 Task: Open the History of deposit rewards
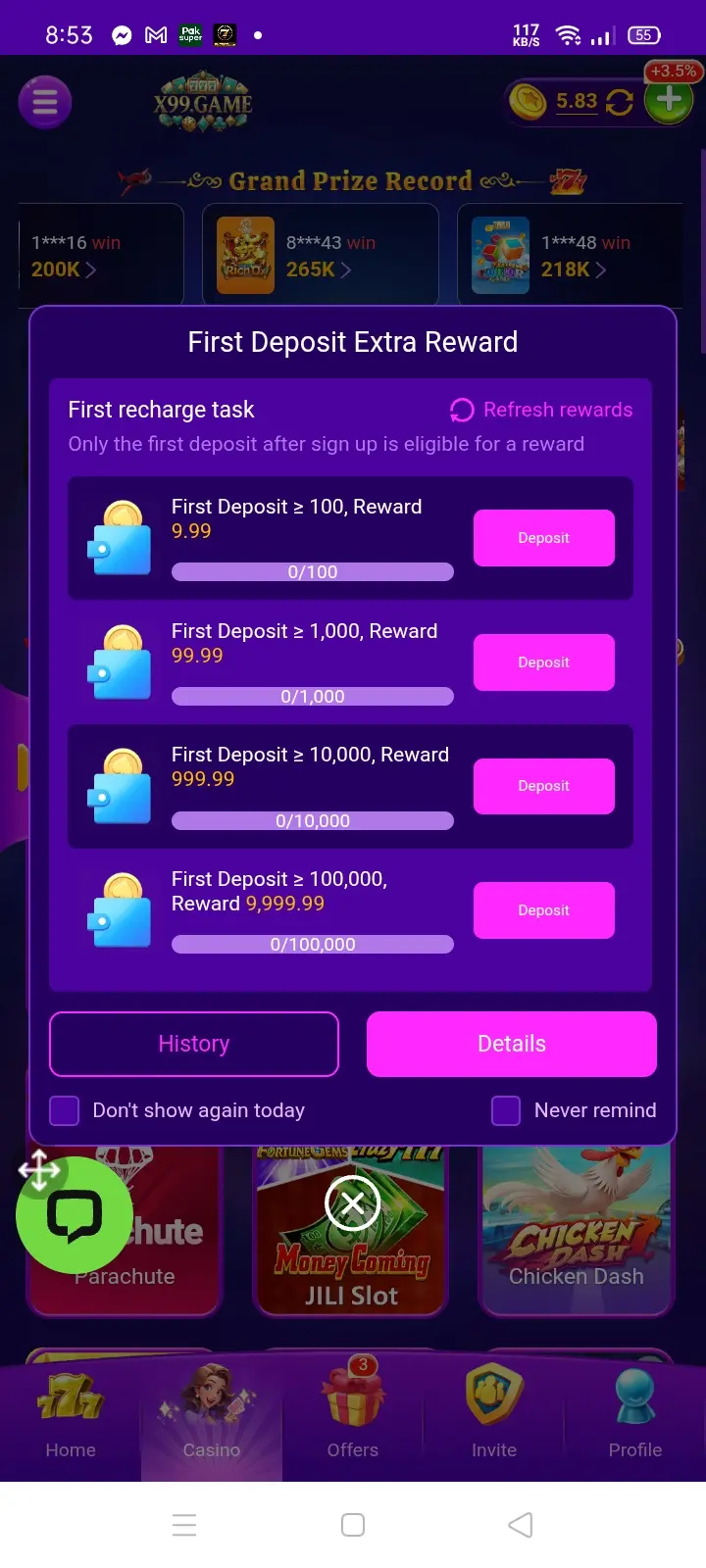(194, 1044)
